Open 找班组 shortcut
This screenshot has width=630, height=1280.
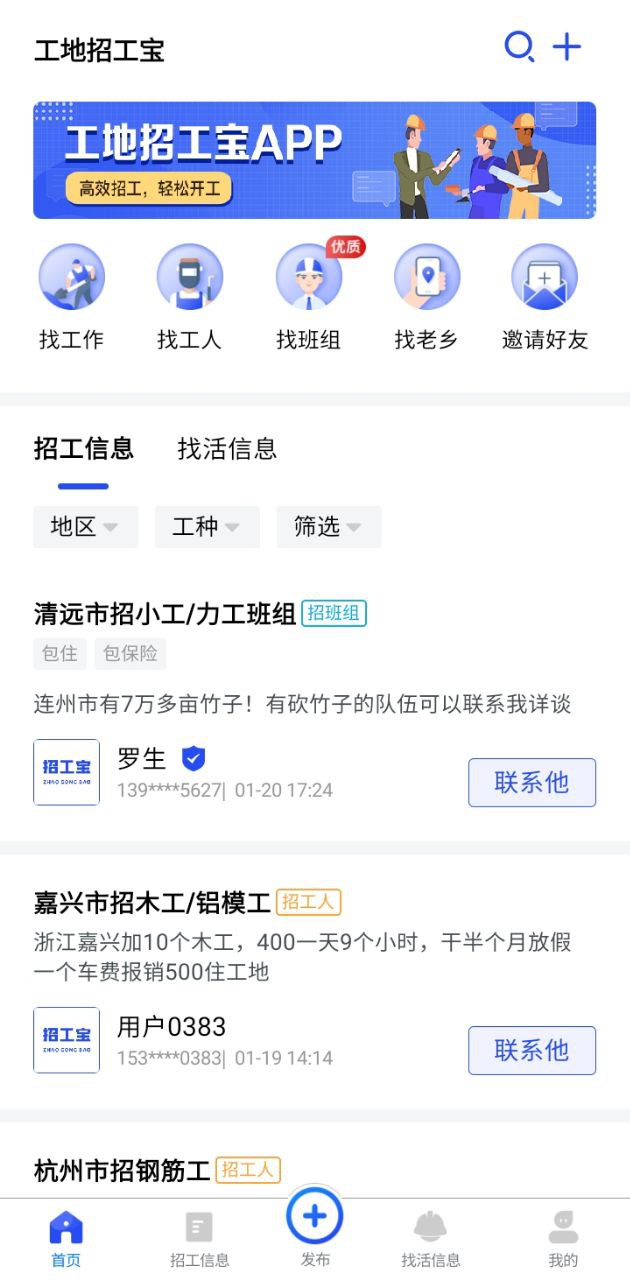click(x=308, y=278)
